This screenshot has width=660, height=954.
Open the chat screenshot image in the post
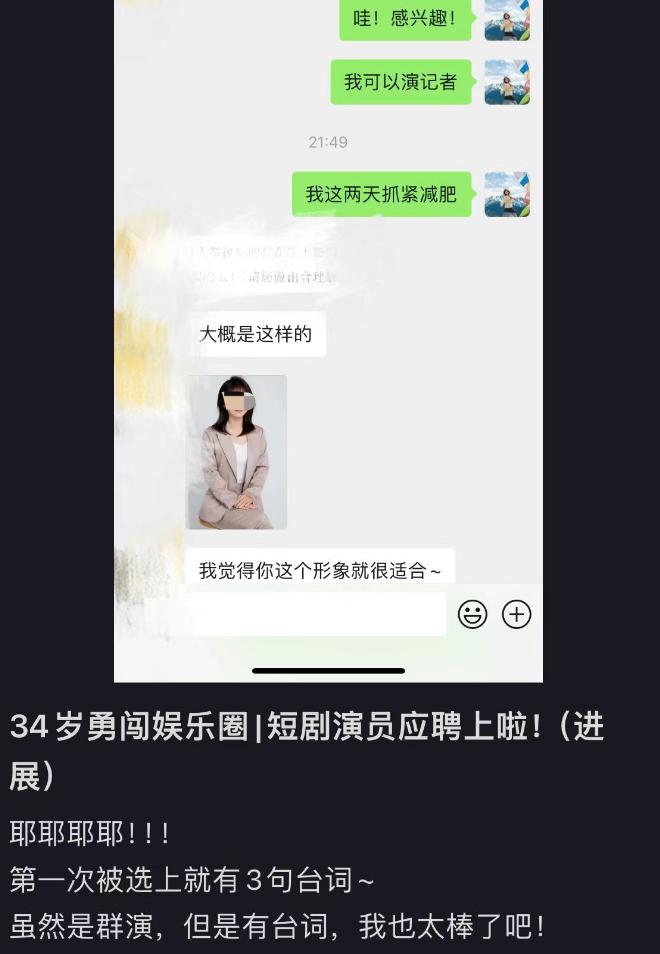(328, 340)
